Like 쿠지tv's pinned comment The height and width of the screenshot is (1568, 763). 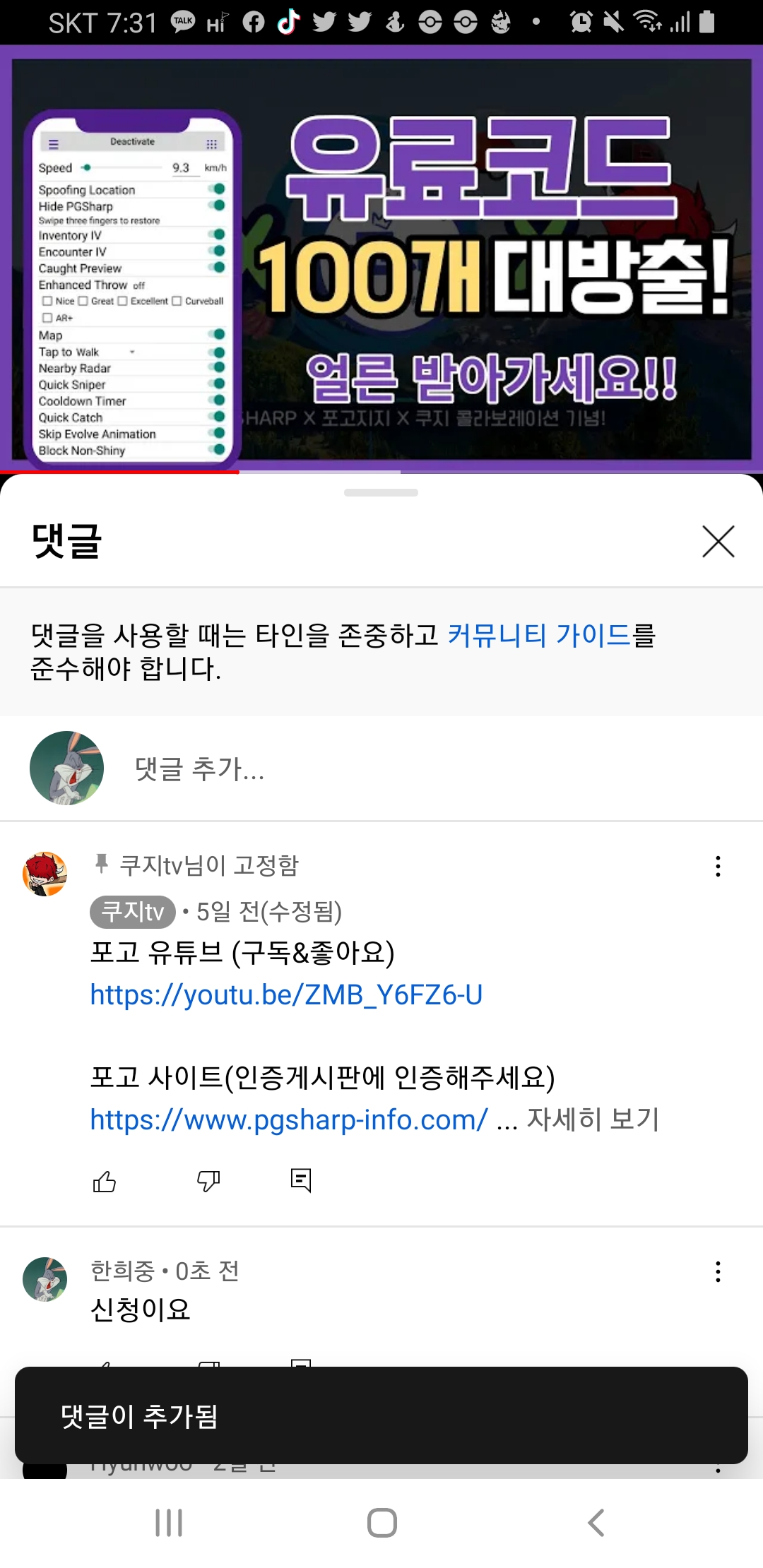(105, 1181)
